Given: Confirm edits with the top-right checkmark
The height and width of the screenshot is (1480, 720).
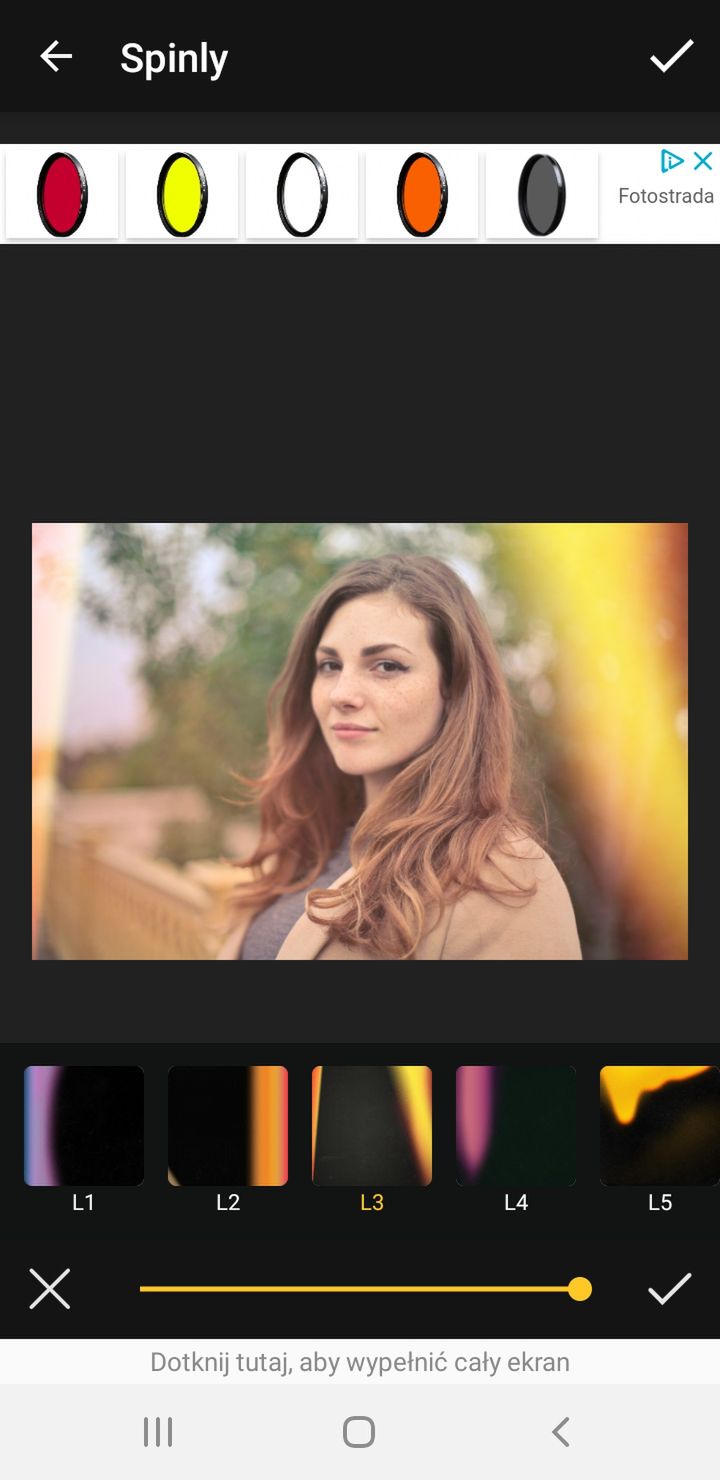Looking at the screenshot, I should tap(671, 56).
